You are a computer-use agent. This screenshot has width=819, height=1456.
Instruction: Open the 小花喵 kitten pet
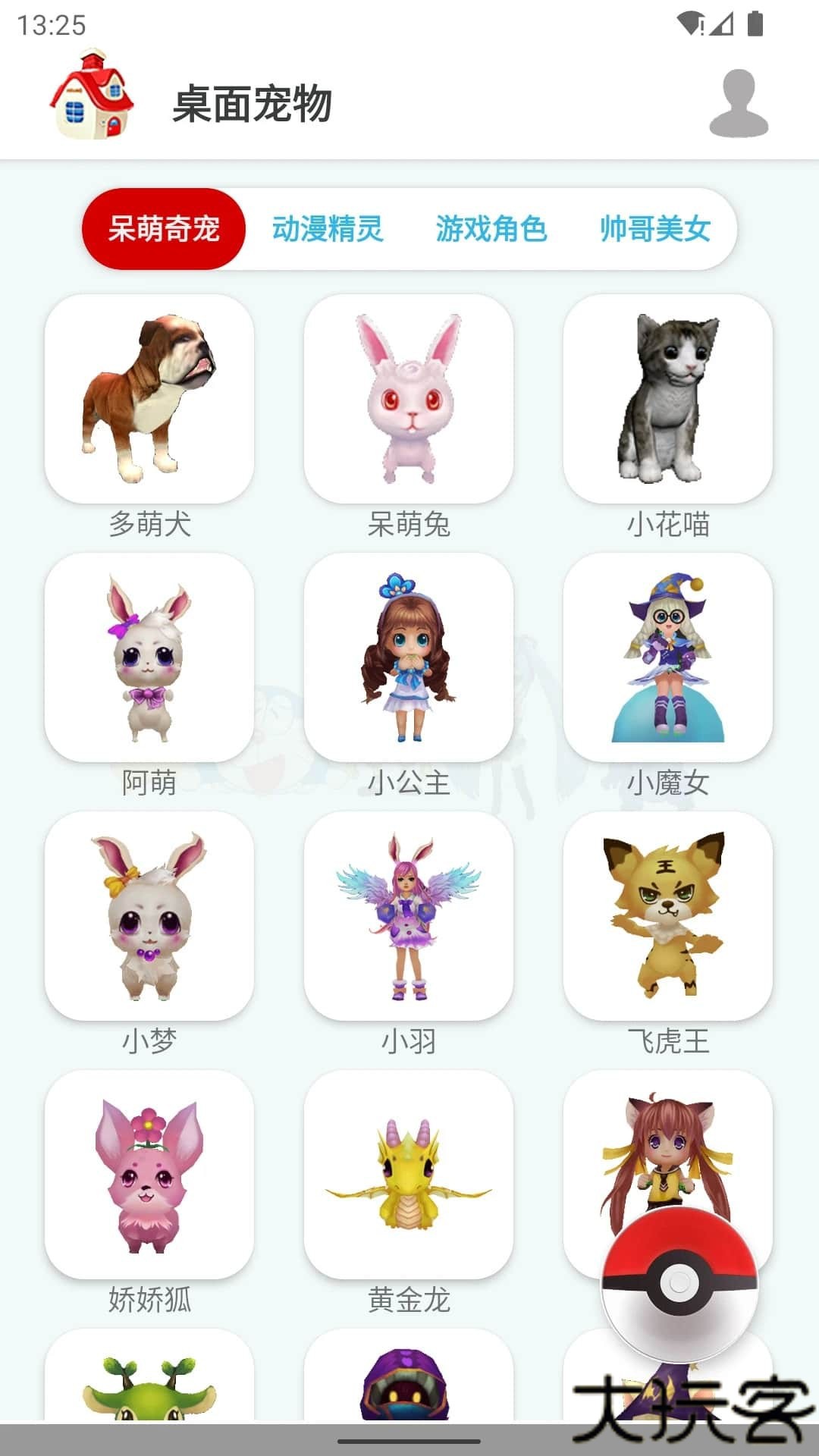point(668,399)
